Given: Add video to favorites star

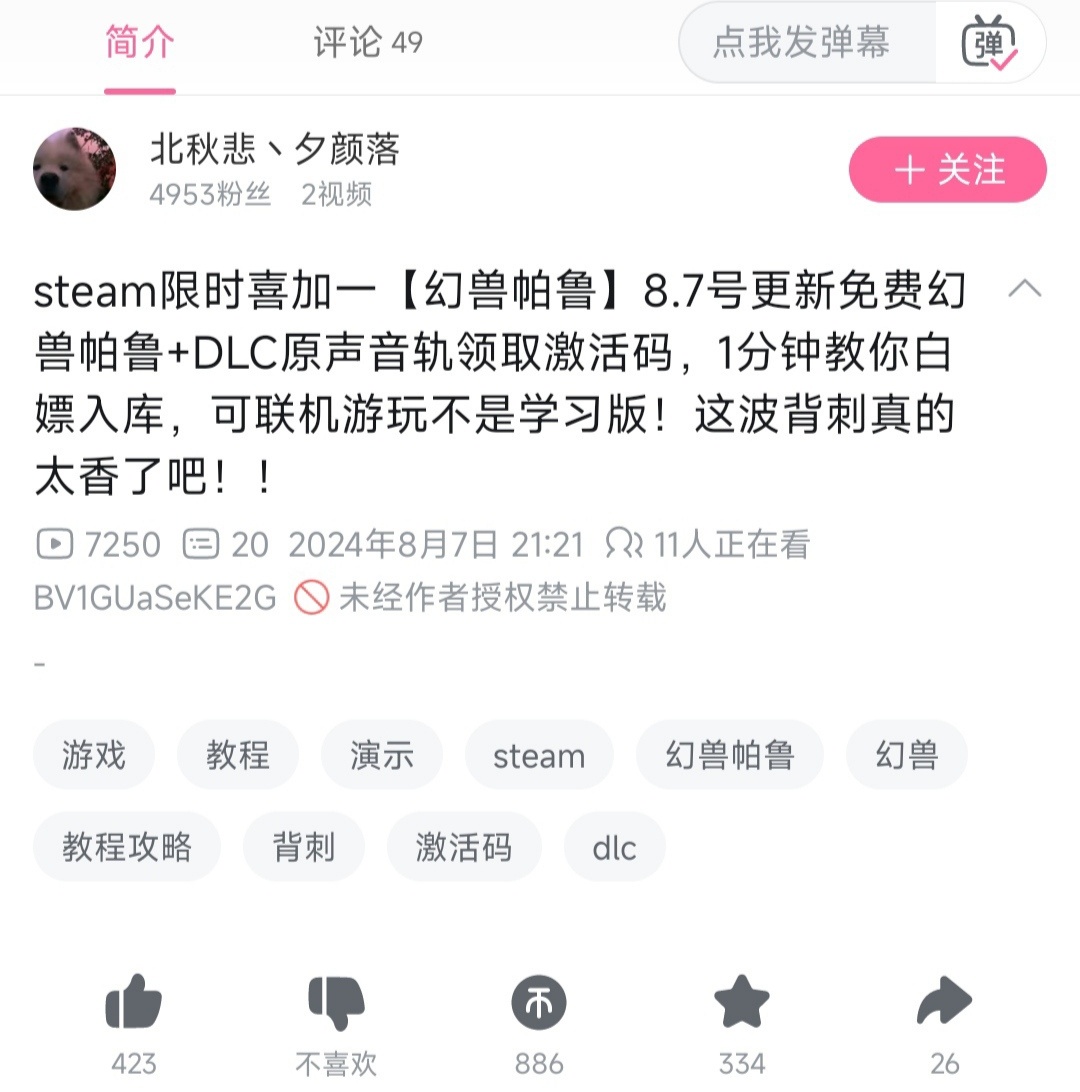Looking at the screenshot, I should (742, 1003).
